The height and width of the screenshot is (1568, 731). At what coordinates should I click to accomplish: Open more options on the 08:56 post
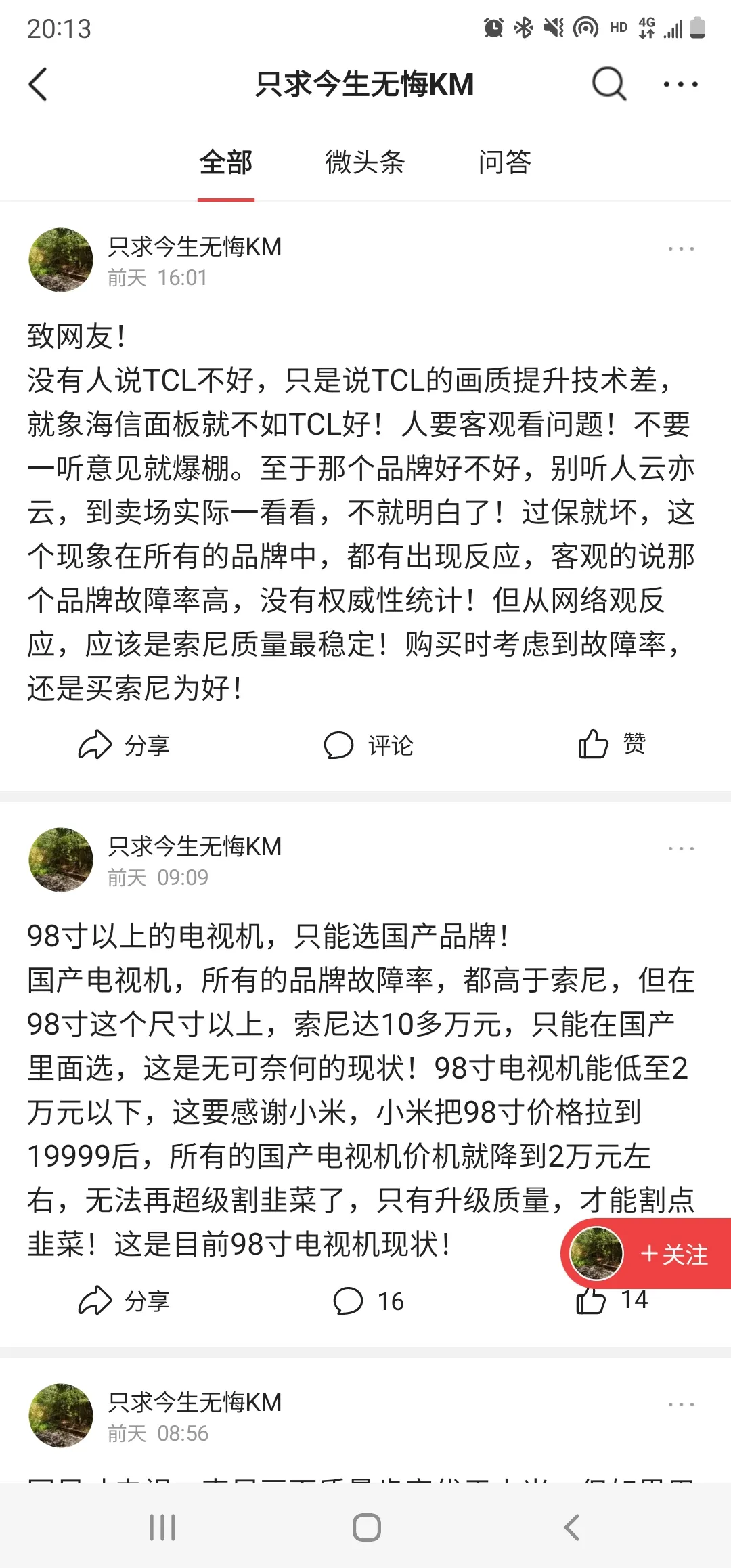(680, 1405)
